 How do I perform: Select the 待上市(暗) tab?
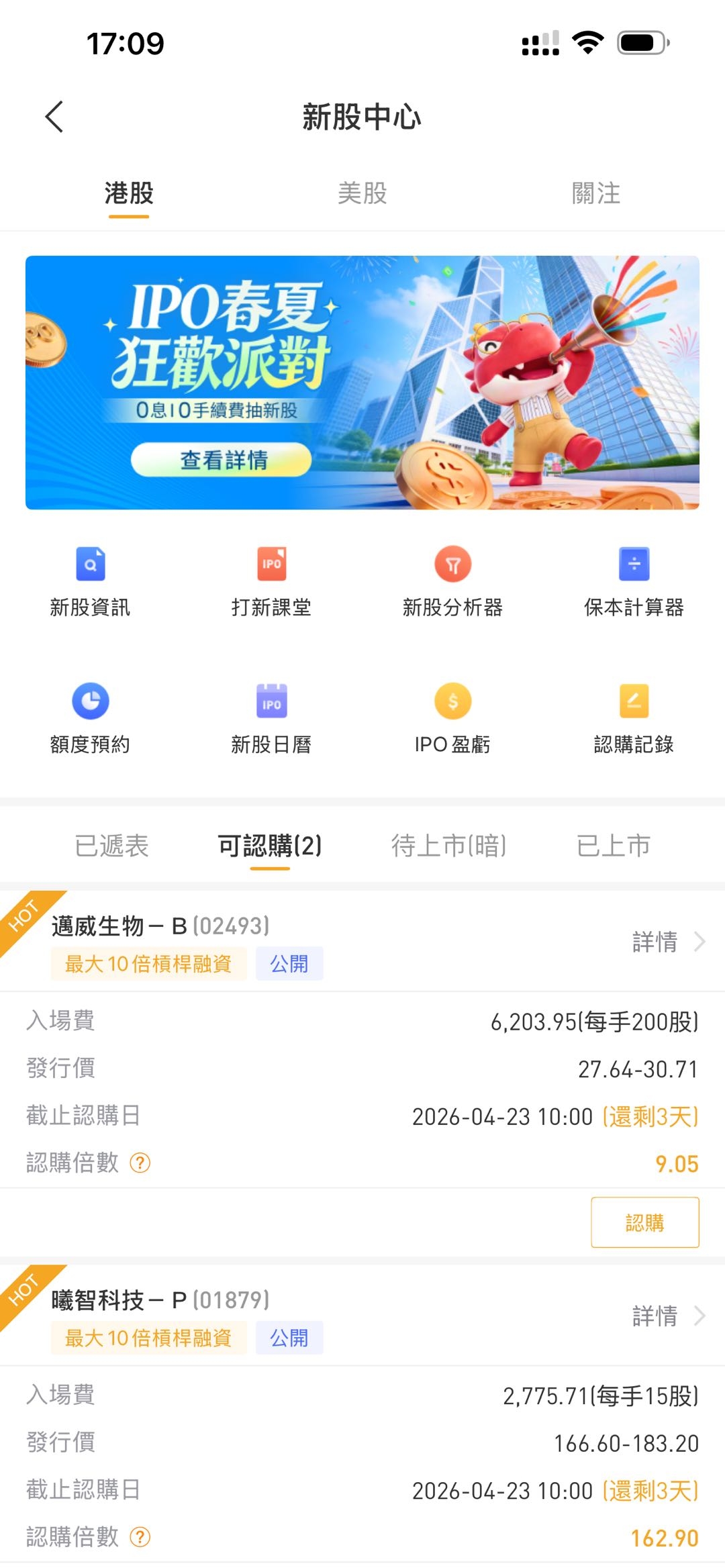(448, 846)
